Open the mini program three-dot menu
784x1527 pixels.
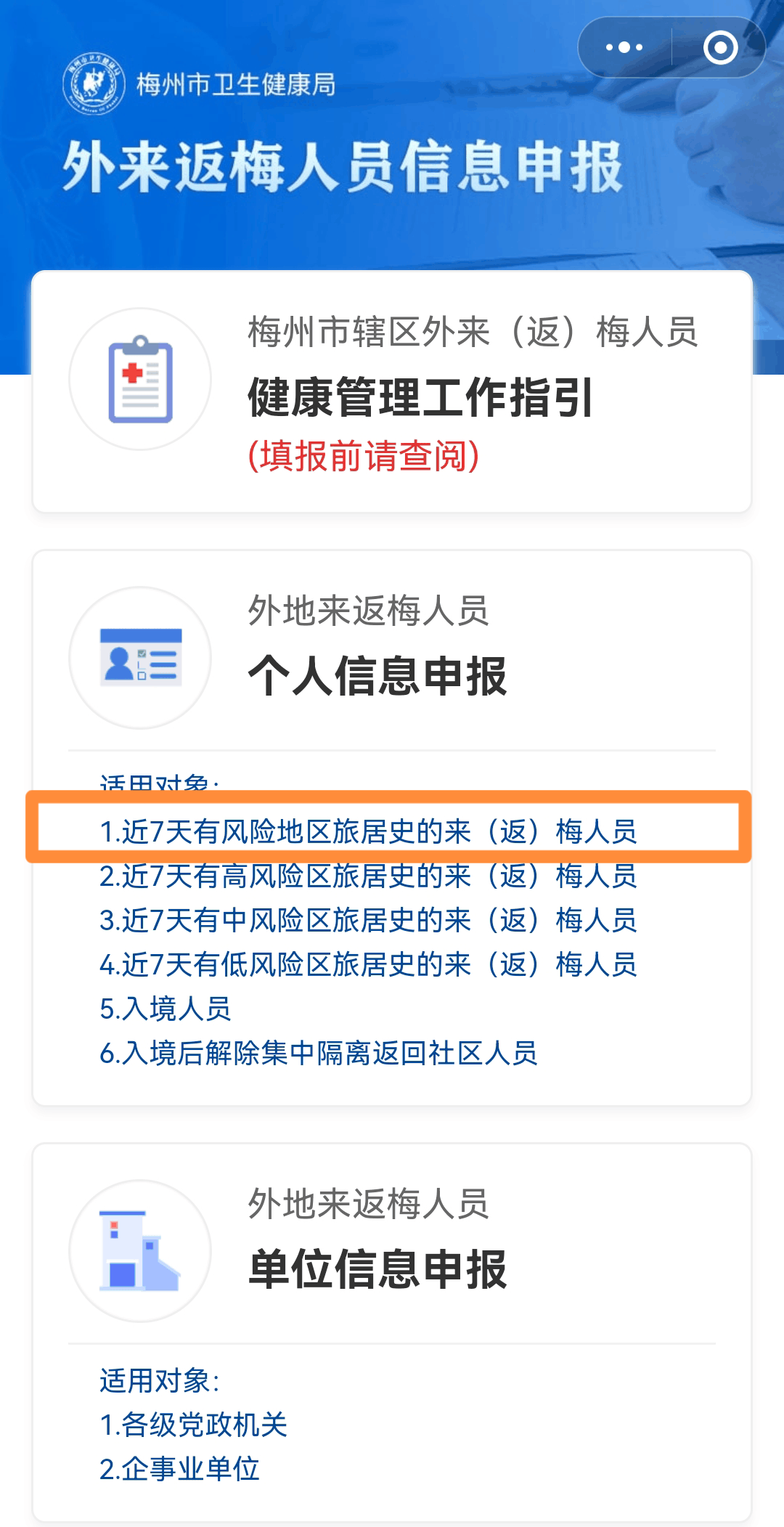coord(624,48)
